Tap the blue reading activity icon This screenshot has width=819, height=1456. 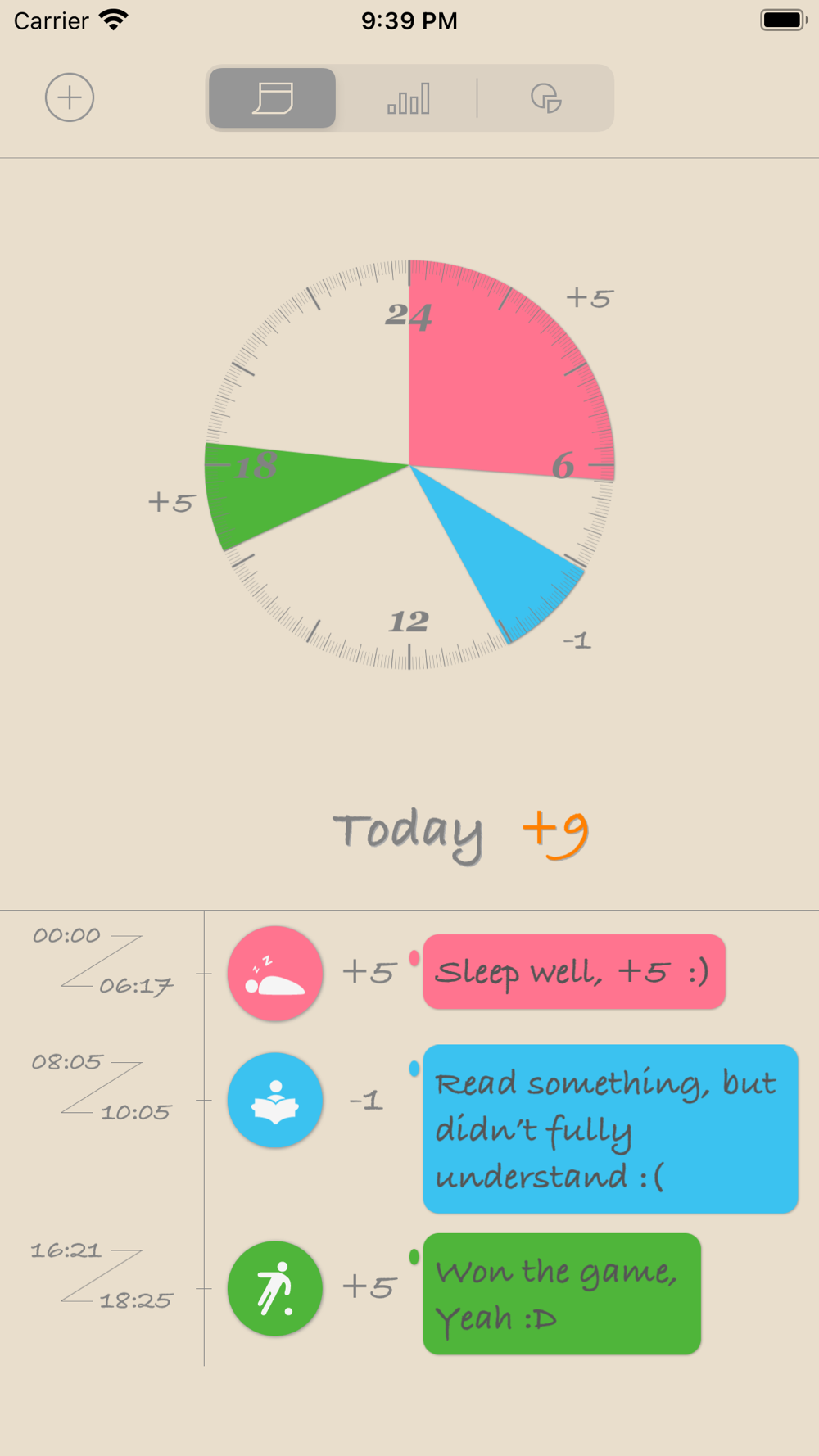tap(275, 1100)
